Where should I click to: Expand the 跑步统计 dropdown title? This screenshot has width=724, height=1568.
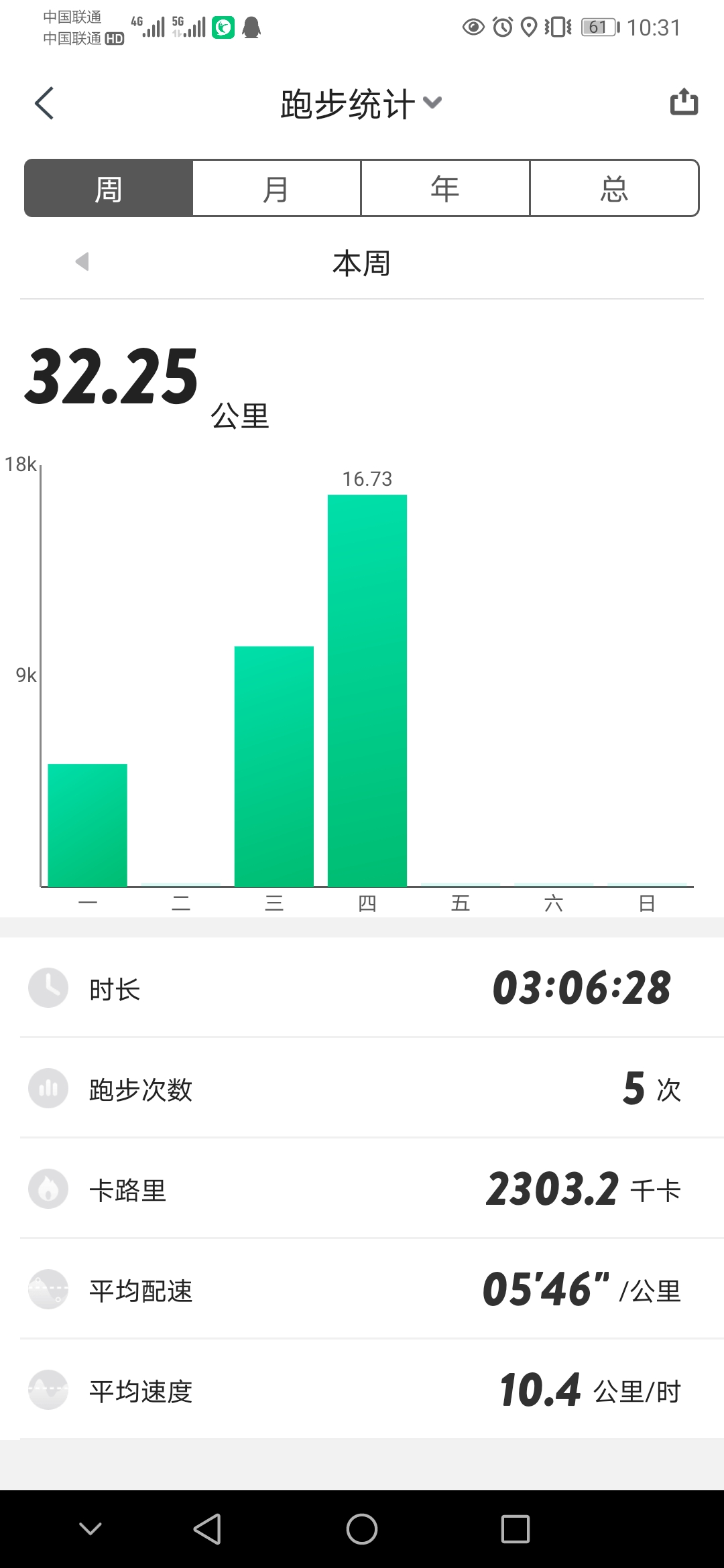pyautogui.click(x=361, y=104)
